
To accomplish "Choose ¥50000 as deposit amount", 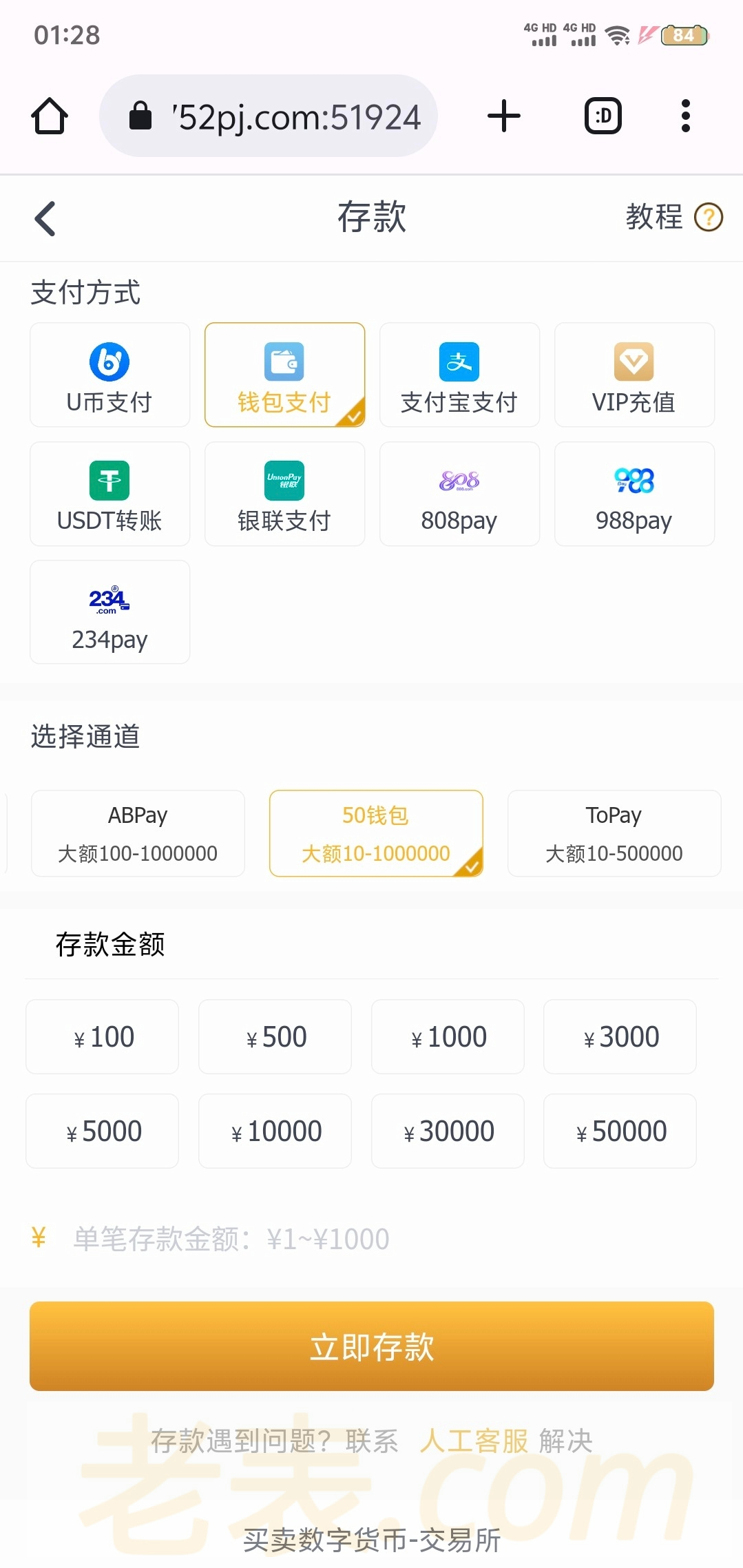I will (x=620, y=1131).
